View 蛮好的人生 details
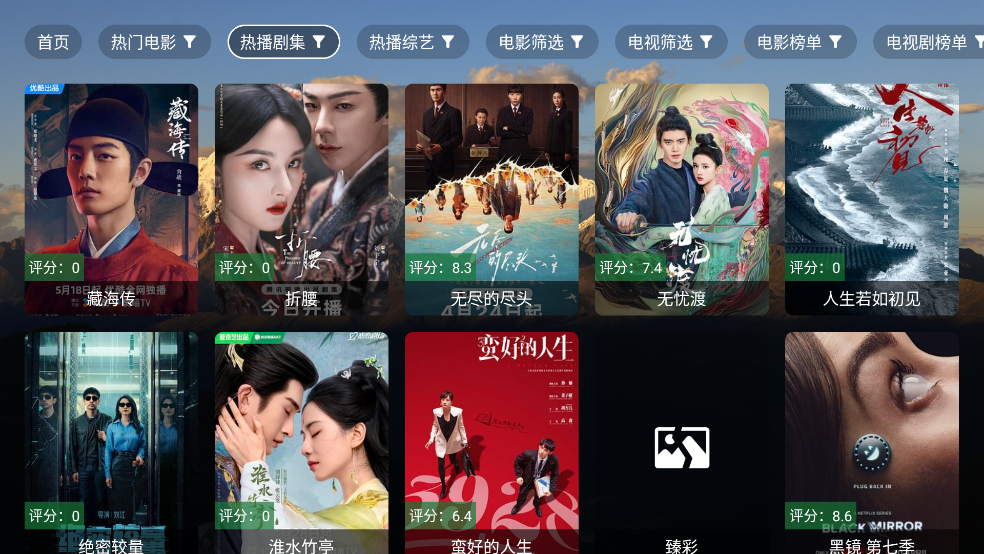 [x=491, y=440]
